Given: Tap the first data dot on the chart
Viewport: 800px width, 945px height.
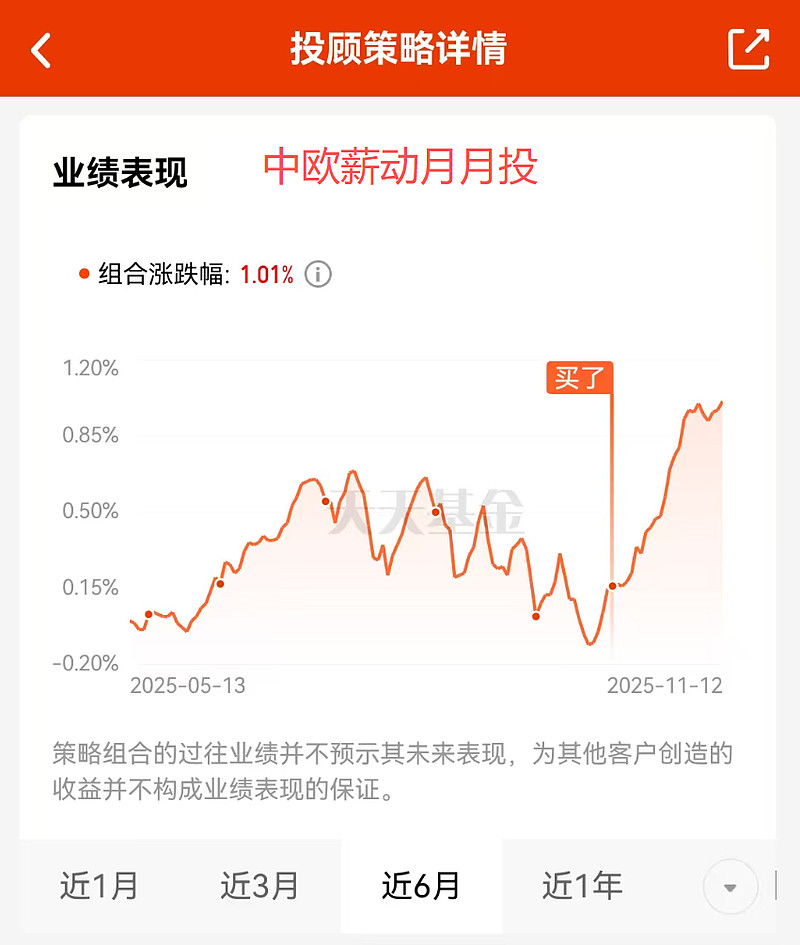Looking at the screenshot, I should 148,612.
